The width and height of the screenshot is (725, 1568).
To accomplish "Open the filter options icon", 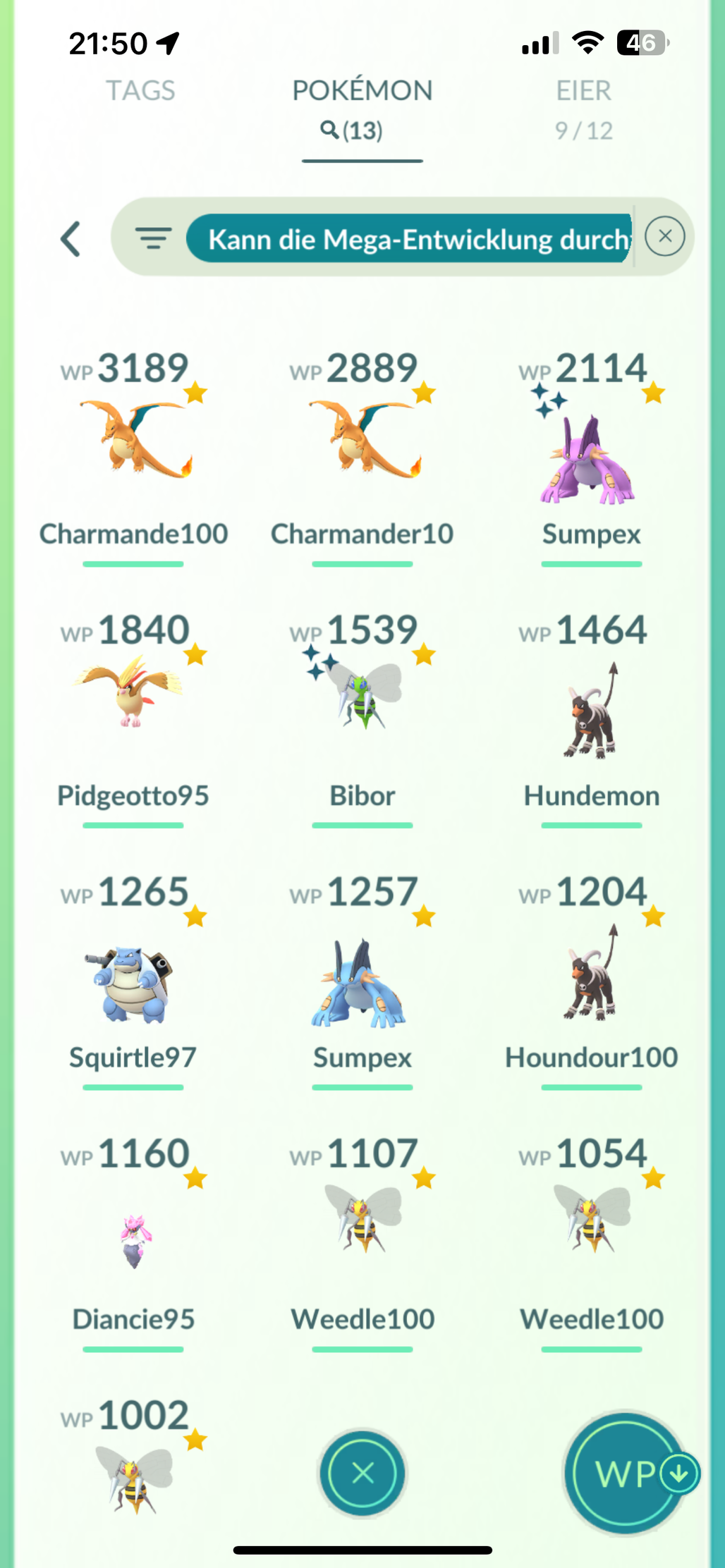I will pyautogui.click(x=153, y=238).
